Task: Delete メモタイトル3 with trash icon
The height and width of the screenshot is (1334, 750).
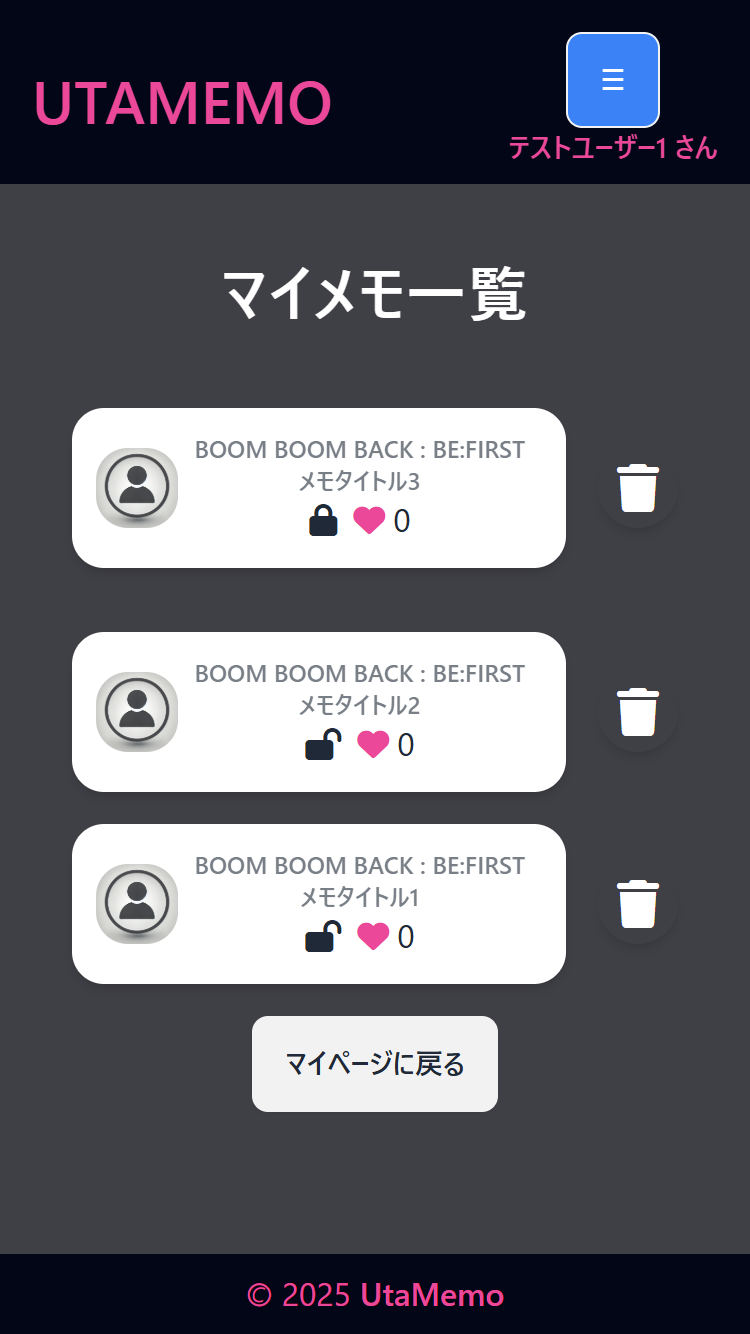Action: 638,488
